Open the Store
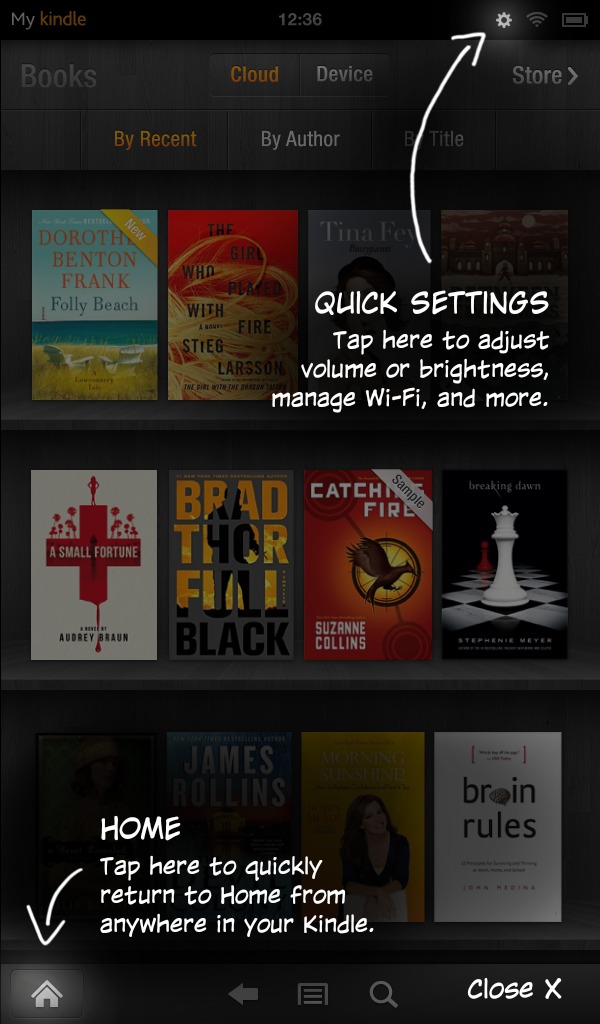600x1024 pixels. (545, 75)
